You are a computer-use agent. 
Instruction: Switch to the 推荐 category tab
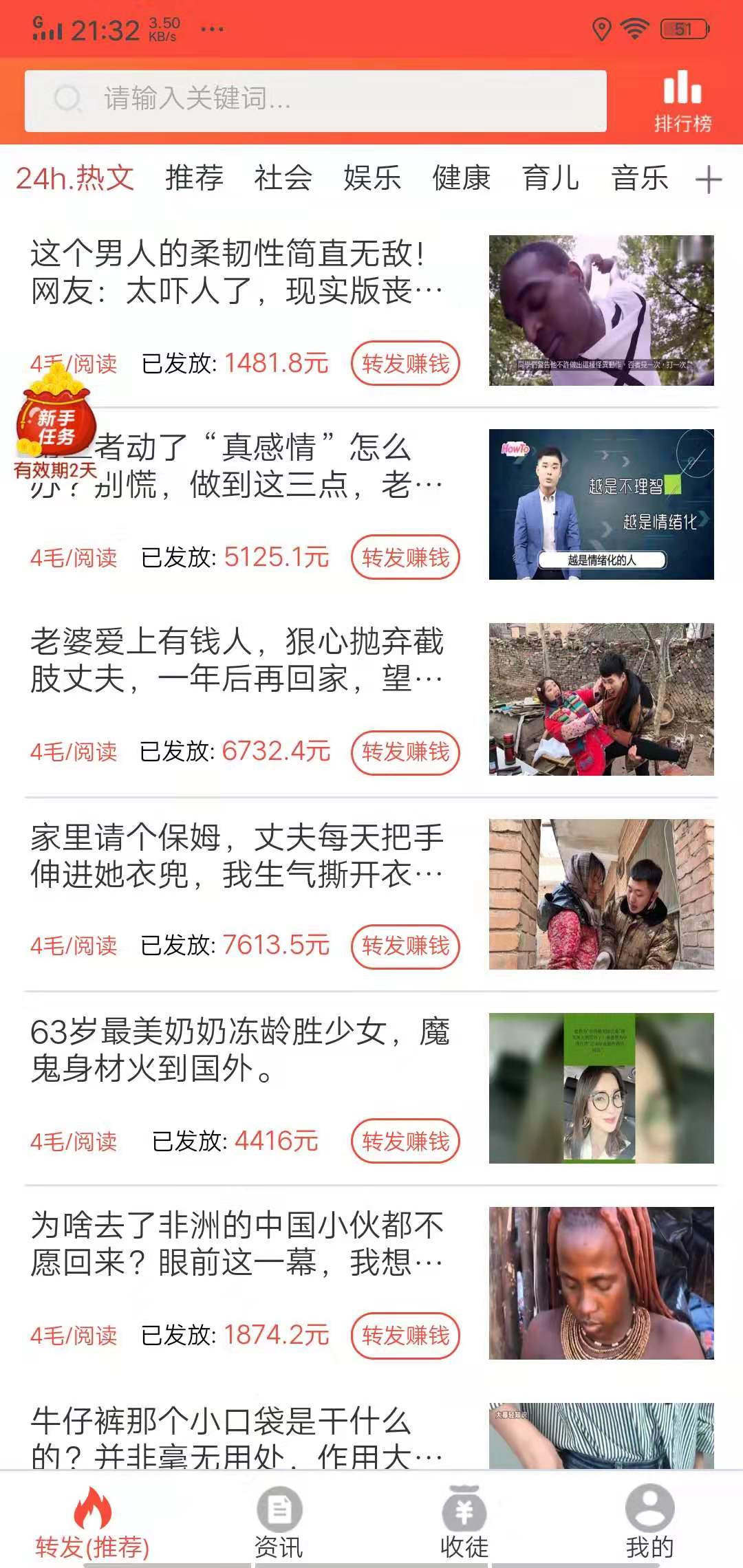(194, 178)
